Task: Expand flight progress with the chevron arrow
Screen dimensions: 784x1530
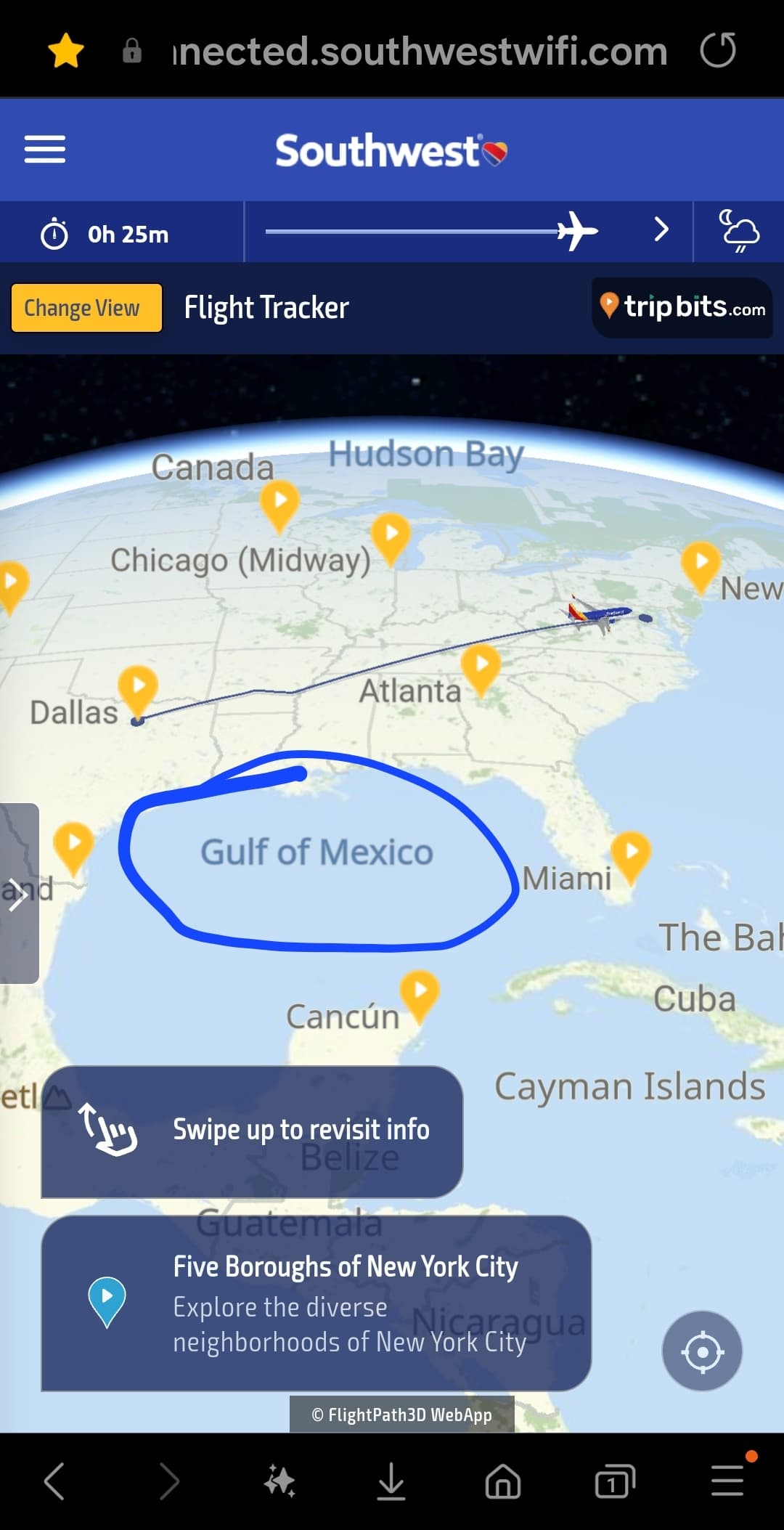Action: [661, 230]
